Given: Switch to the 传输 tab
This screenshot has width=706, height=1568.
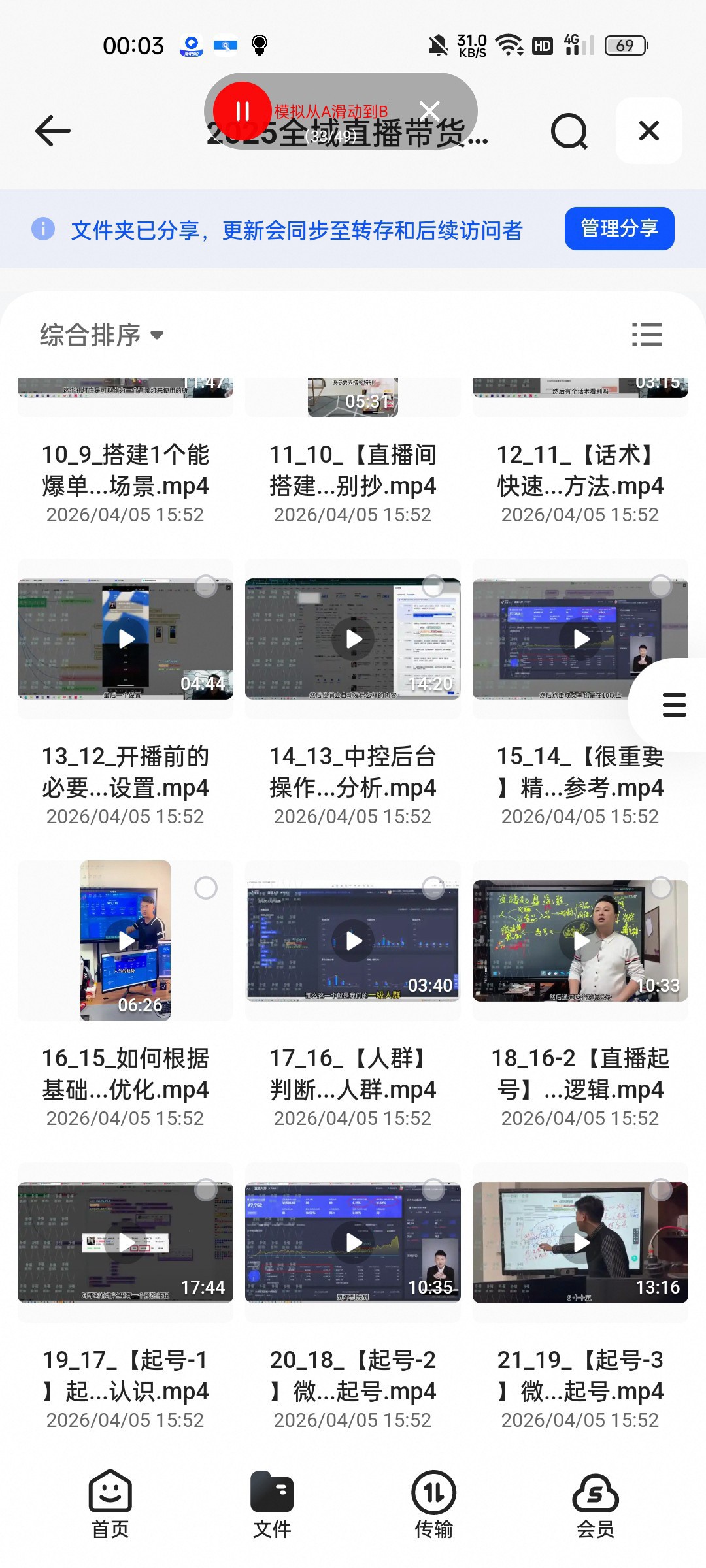Looking at the screenshot, I should [433, 1505].
